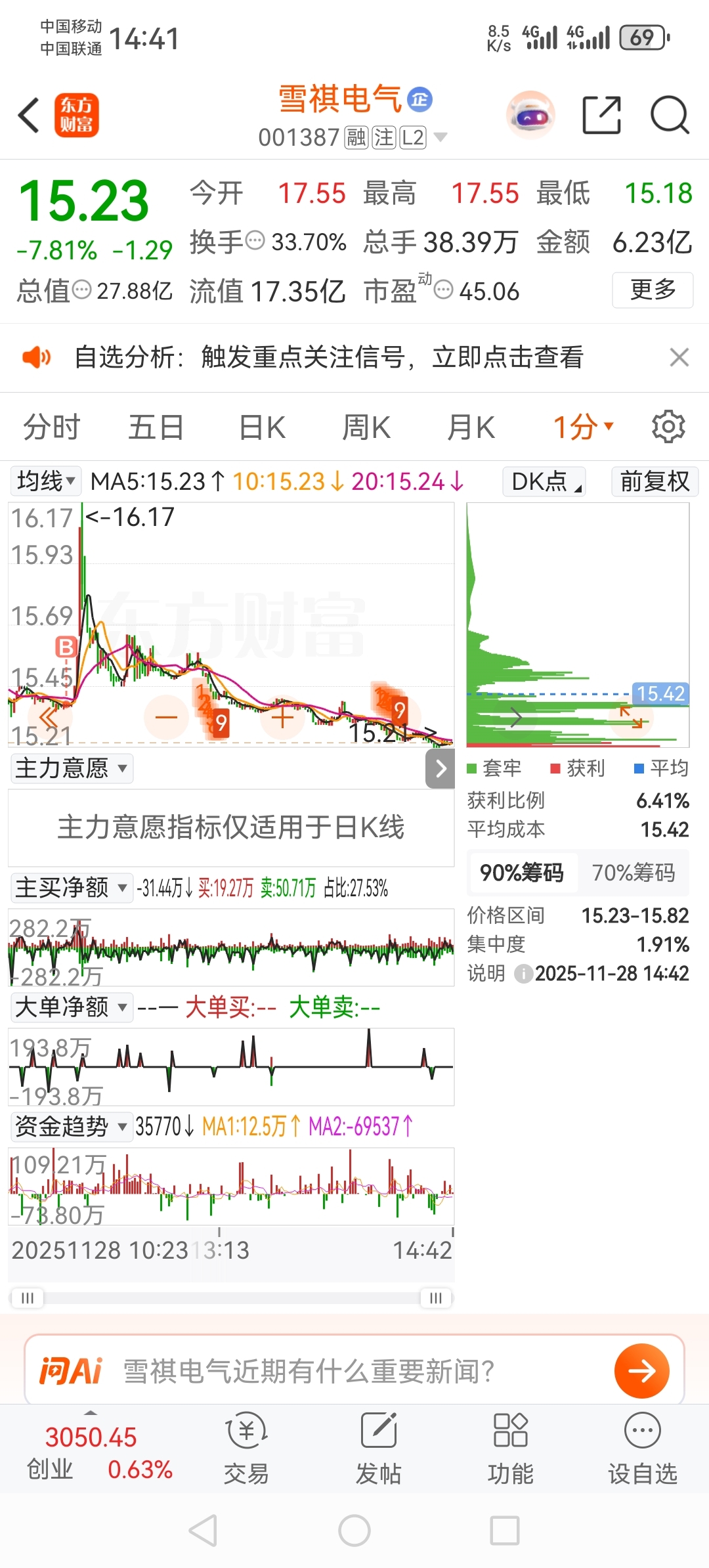Viewport: 709px width, 1568px height.
Task: Expand the 主力意愿 indicator dropdown
Action: (72, 768)
